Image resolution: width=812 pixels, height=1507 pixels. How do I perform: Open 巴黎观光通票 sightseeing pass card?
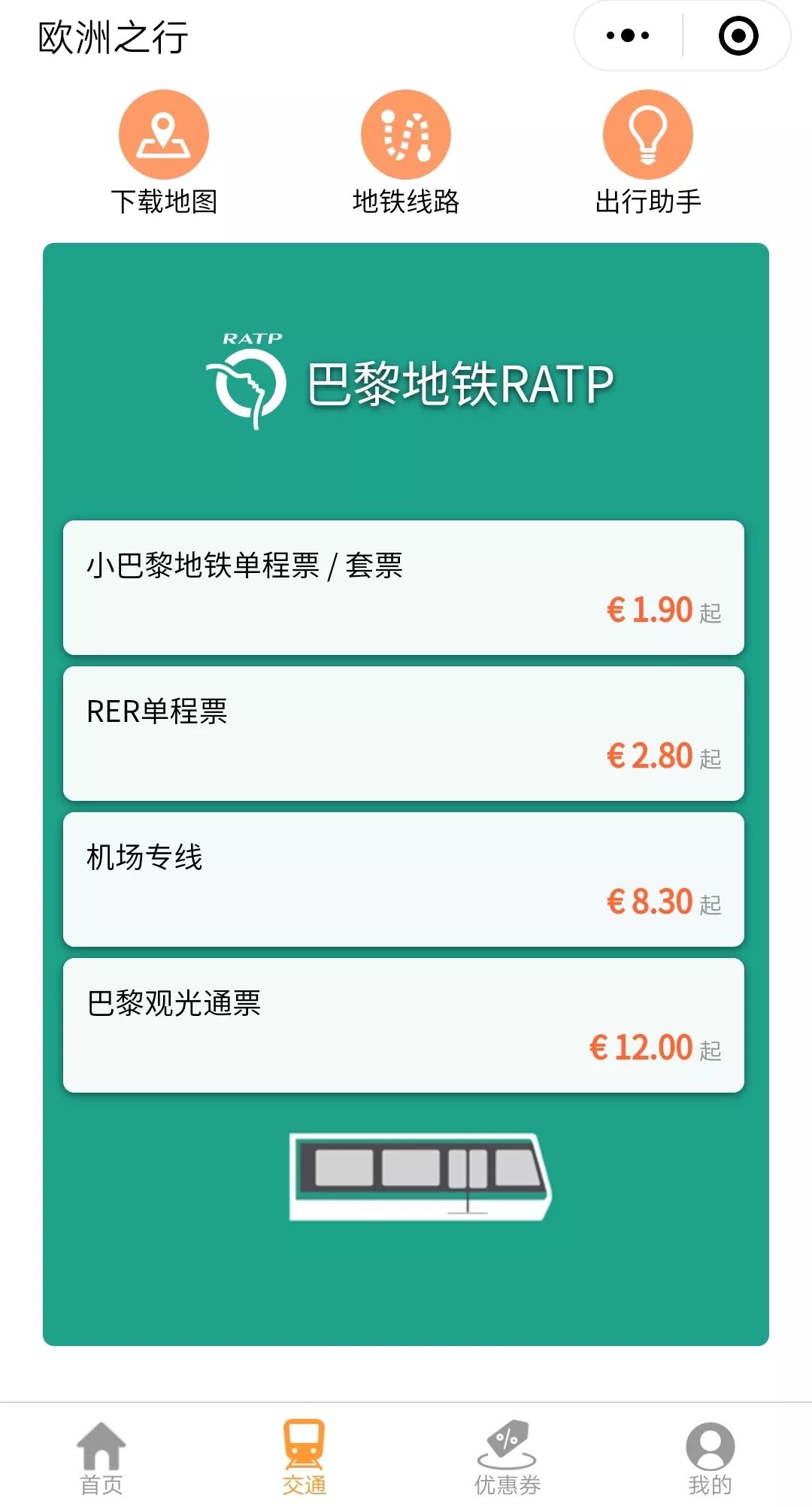point(404,1025)
